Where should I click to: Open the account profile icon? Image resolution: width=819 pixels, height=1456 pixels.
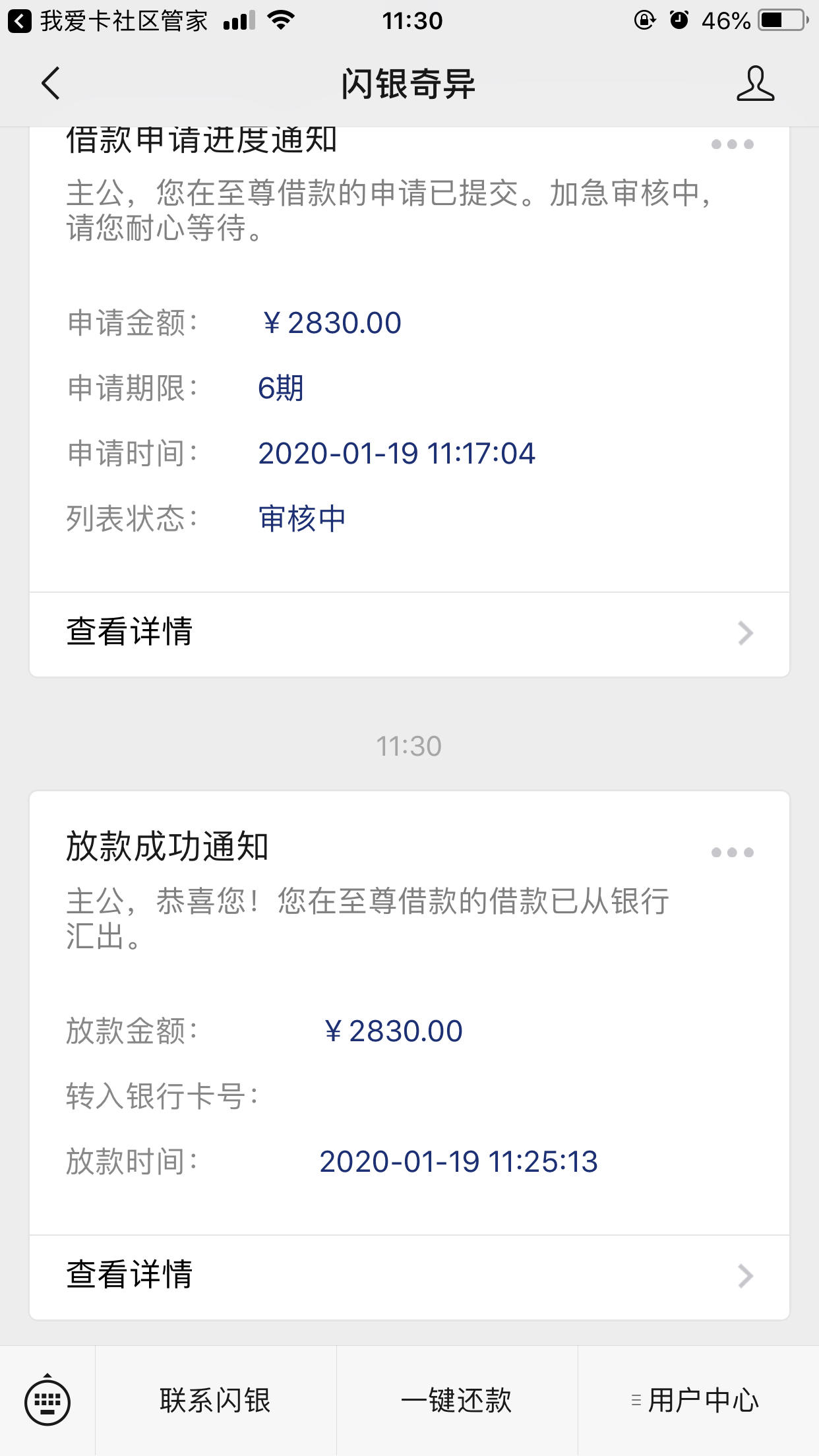[x=755, y=83]
